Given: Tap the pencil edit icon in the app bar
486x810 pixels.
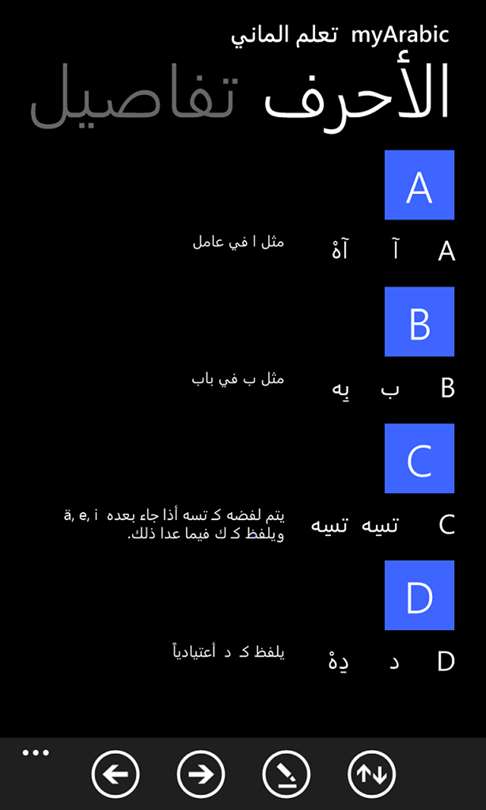Looking at the screenshot, I should point(286,774).
